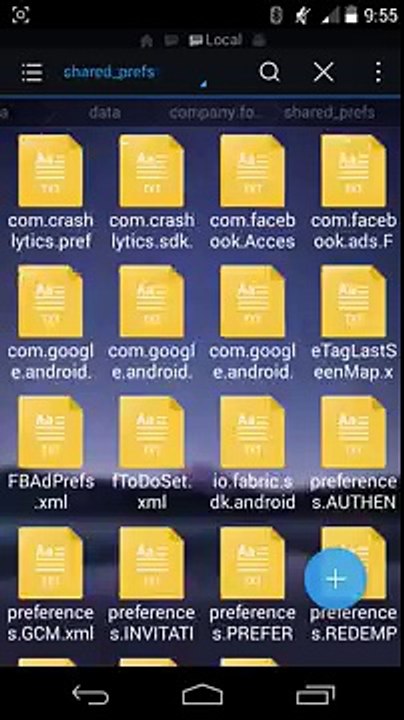Open the com.facebook.Acces file
The height and width of the screenshot is (720, 404).
point(252,192)
